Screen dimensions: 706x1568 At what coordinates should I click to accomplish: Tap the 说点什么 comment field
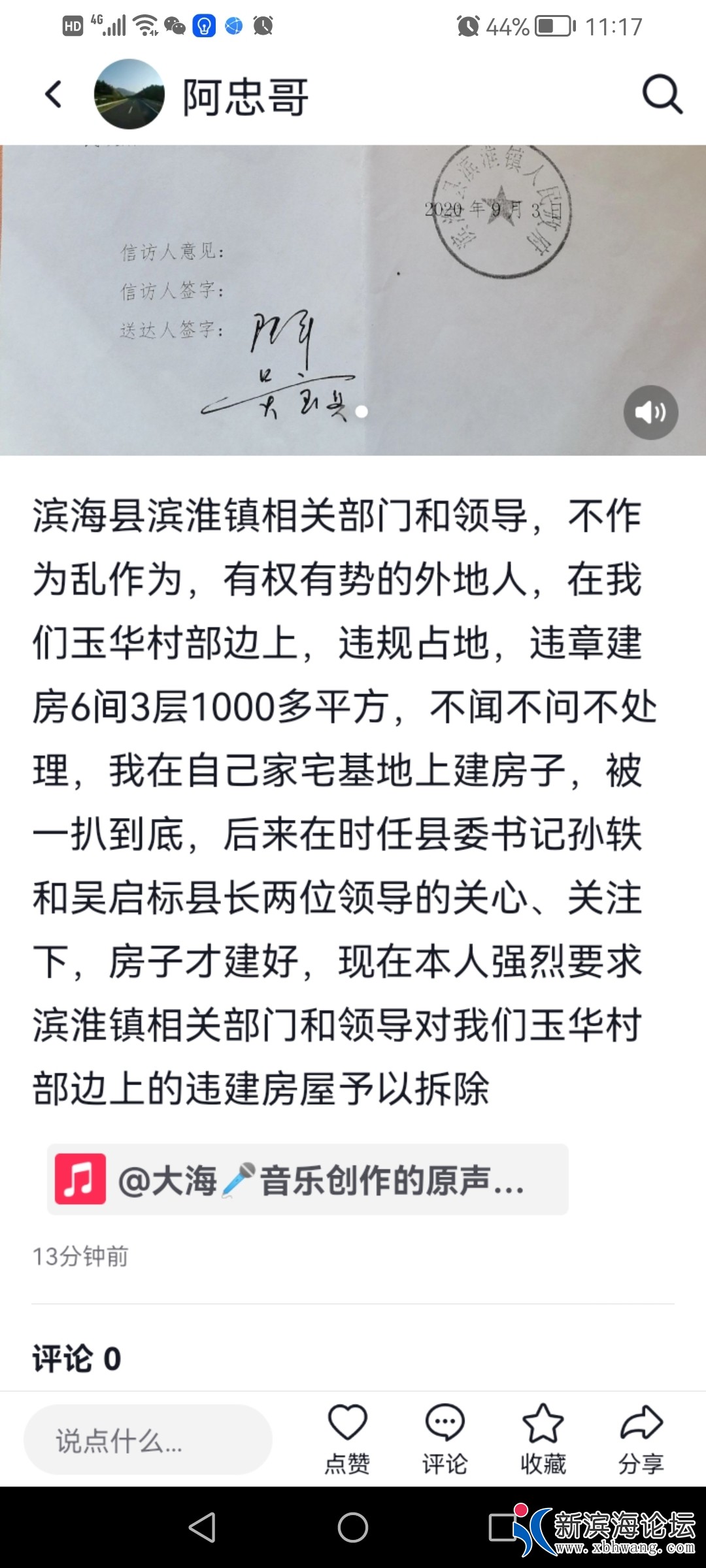148,1440
